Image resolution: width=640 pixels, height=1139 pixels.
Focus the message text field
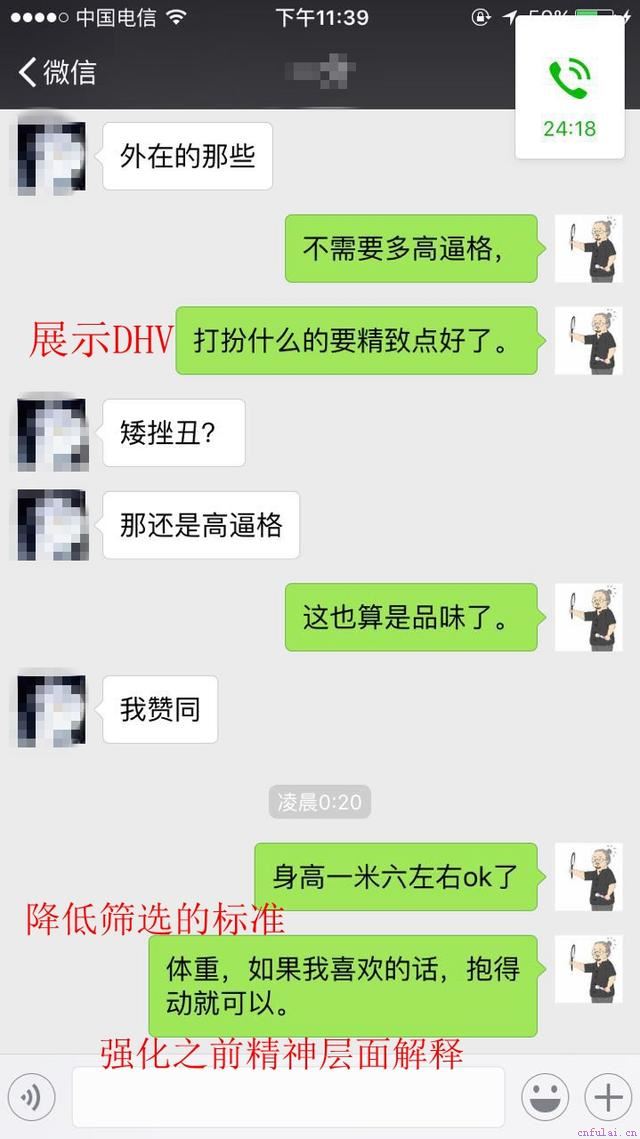click(288, 1097)
